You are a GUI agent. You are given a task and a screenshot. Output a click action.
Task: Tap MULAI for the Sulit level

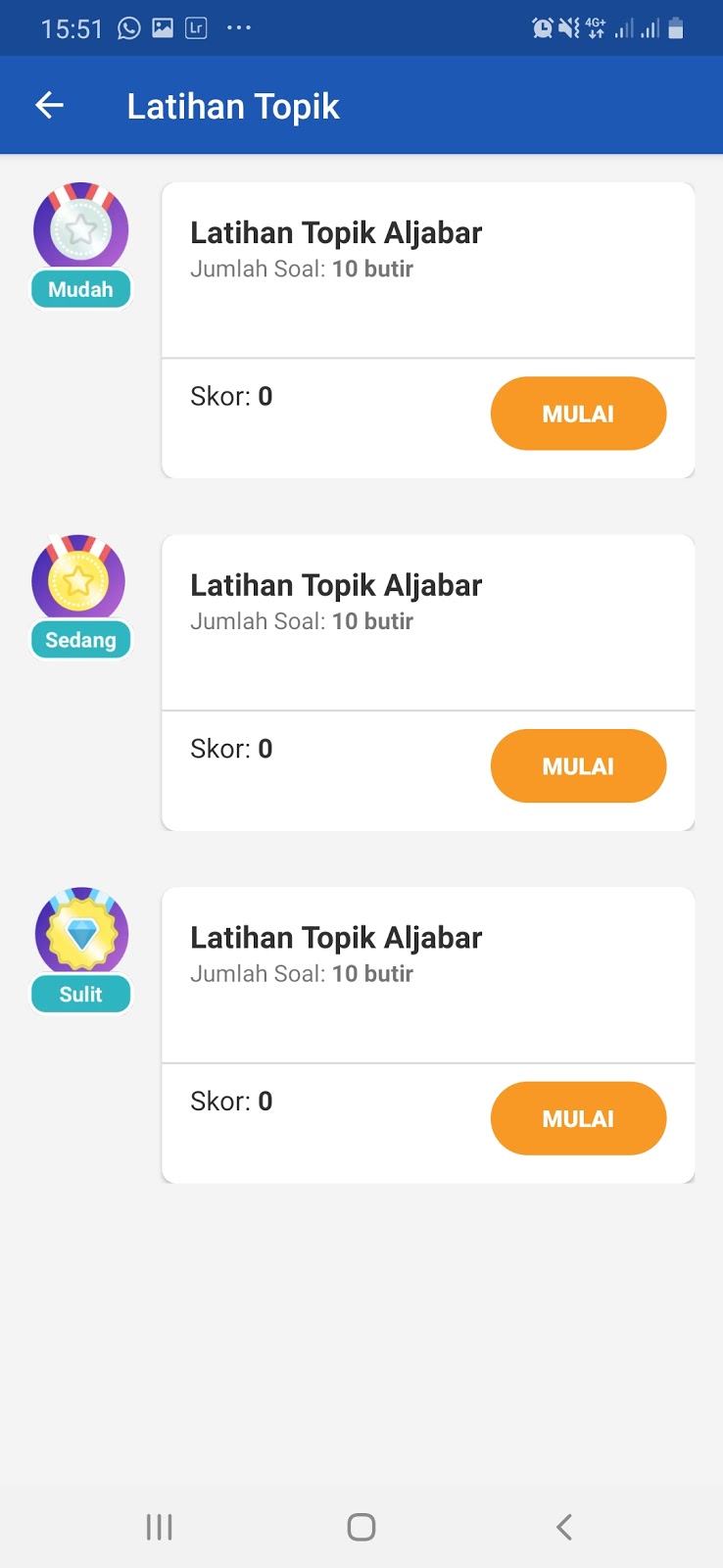(x=578, y=1118)
